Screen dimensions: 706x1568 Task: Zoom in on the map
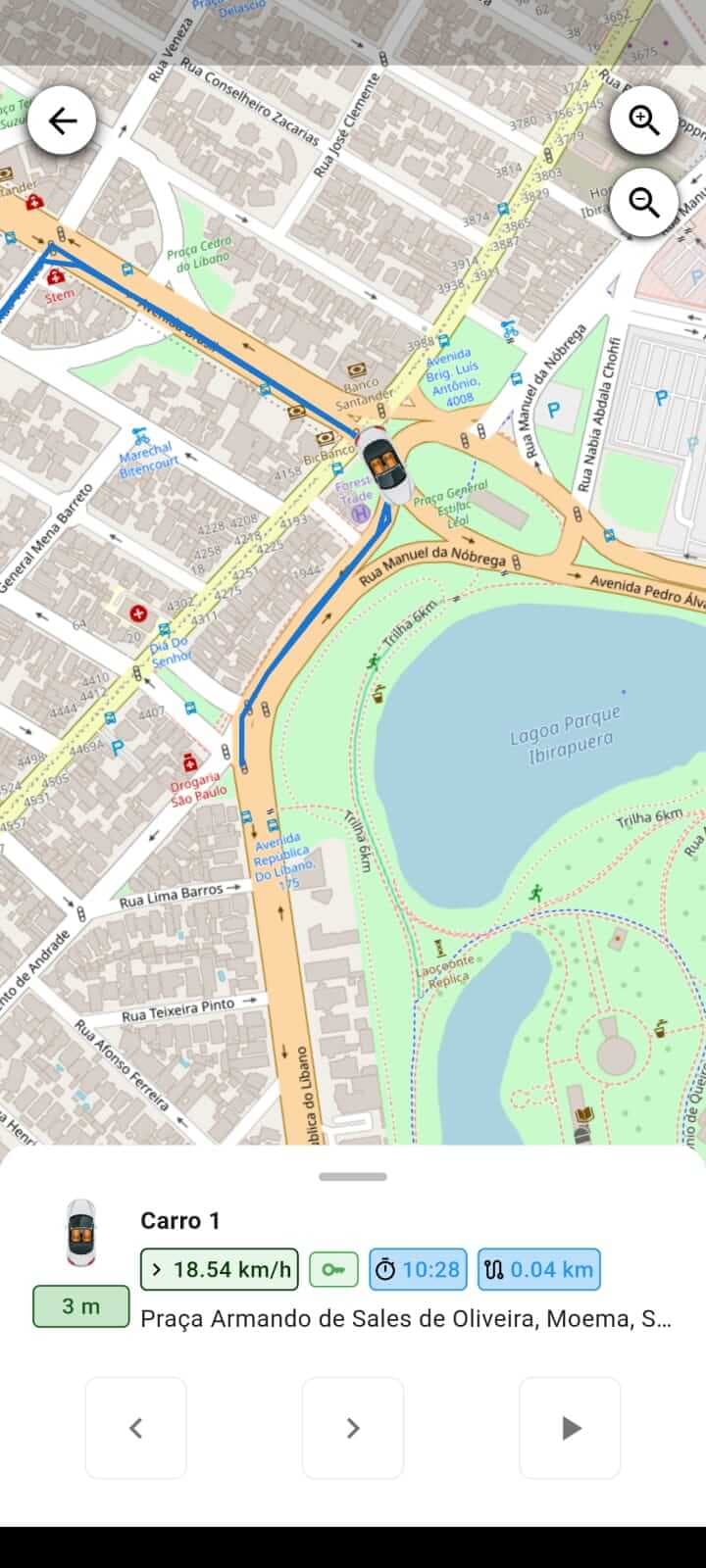click(643, 121)
